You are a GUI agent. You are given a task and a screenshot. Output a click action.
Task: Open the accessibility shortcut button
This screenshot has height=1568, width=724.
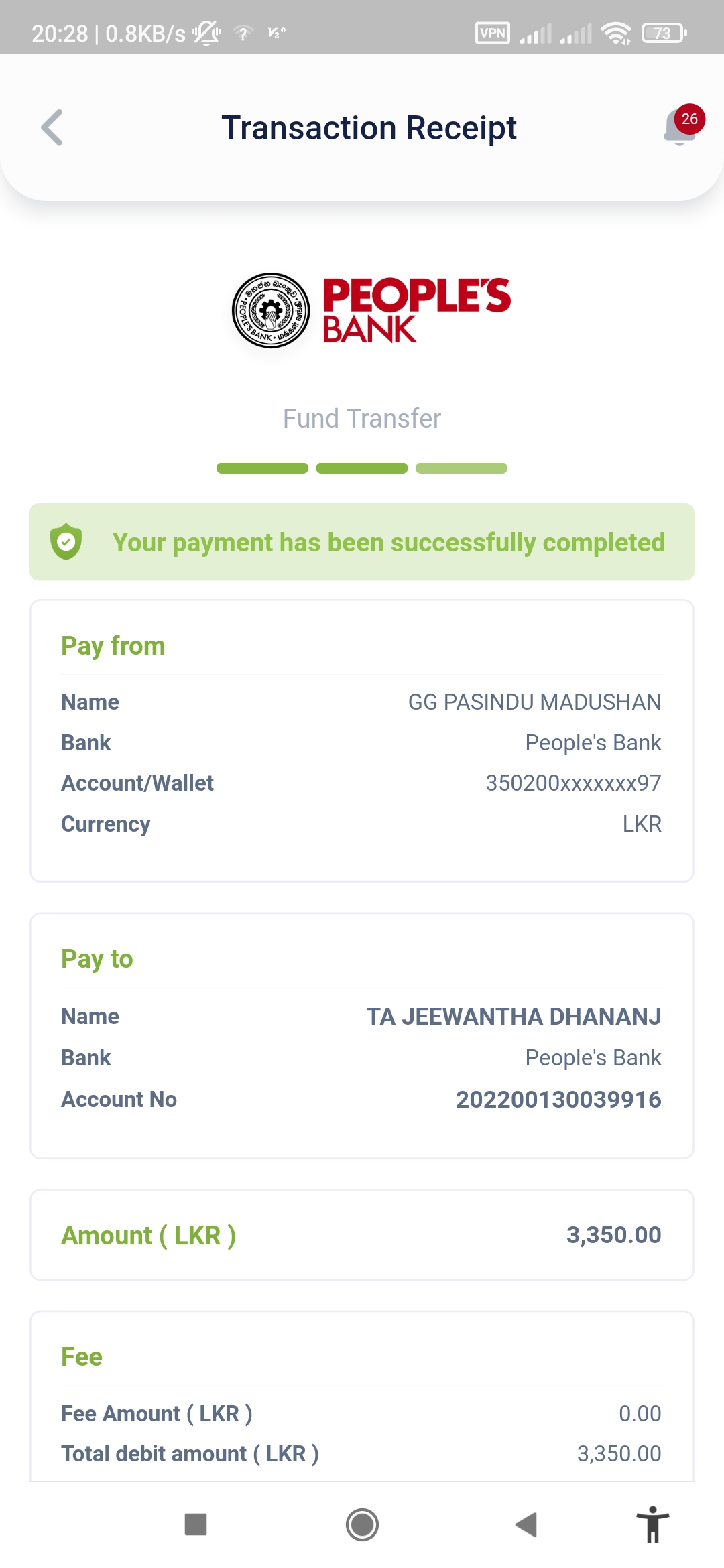pyautogui.click(x=652, y=1524)
